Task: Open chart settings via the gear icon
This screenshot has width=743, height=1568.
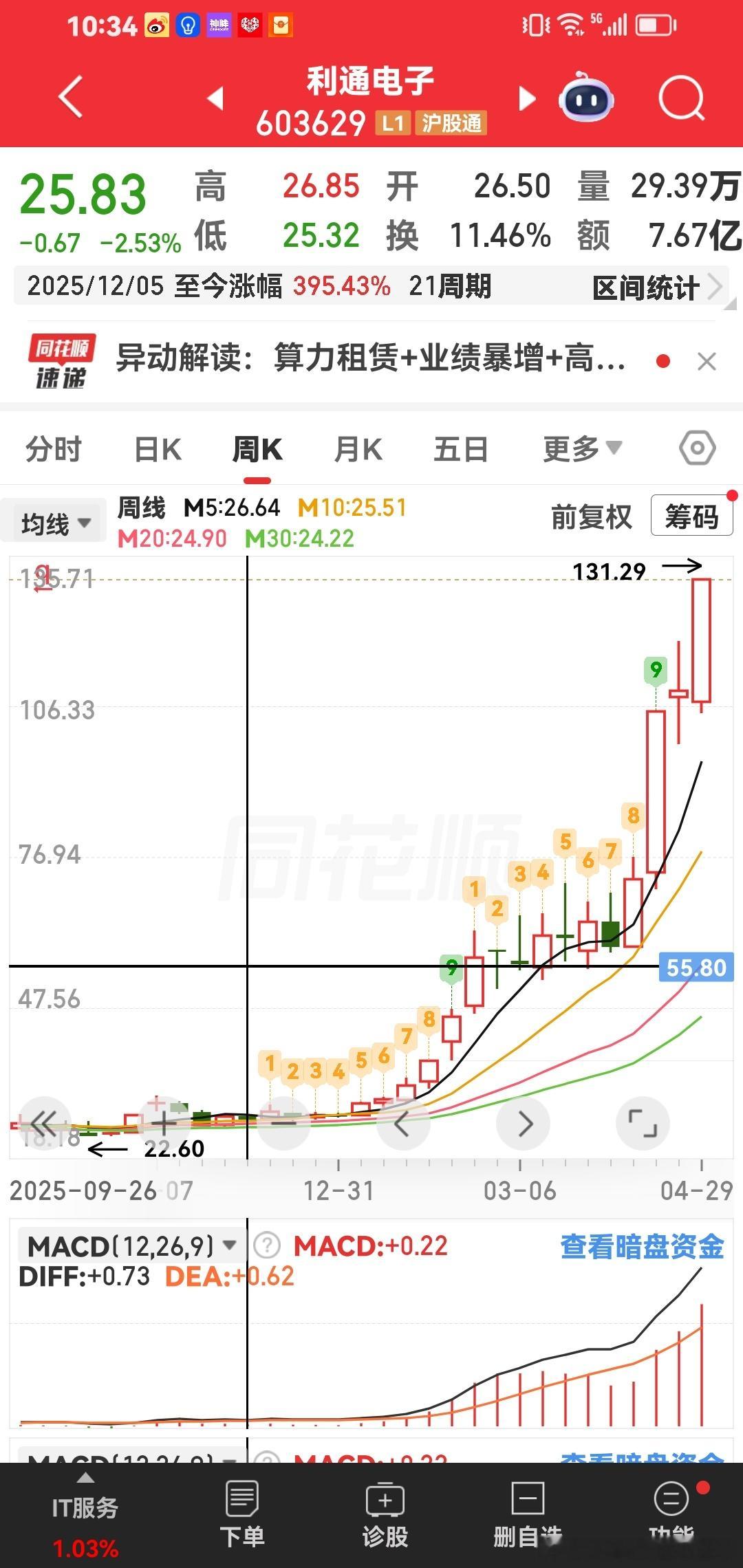Action: [698, 447]
